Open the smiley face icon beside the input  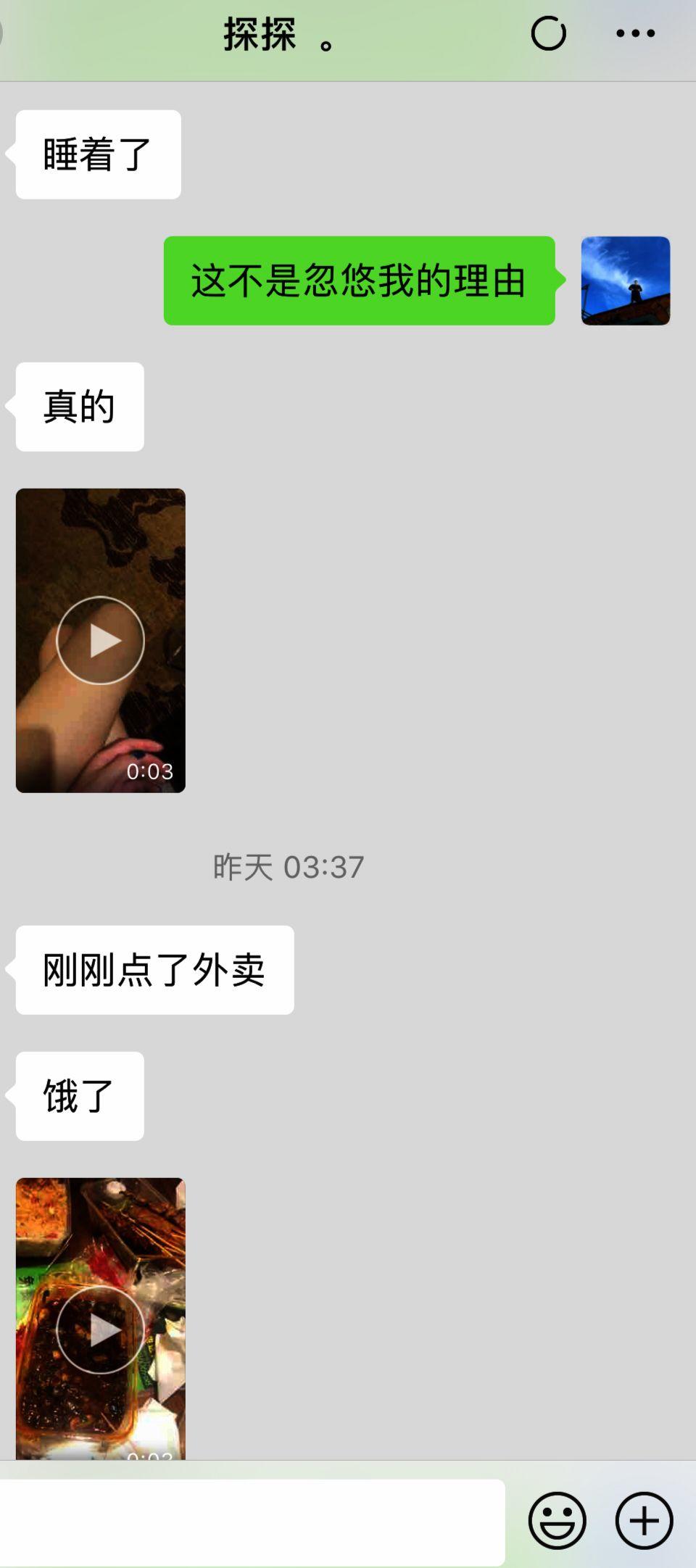click(x=560, y=1520)
